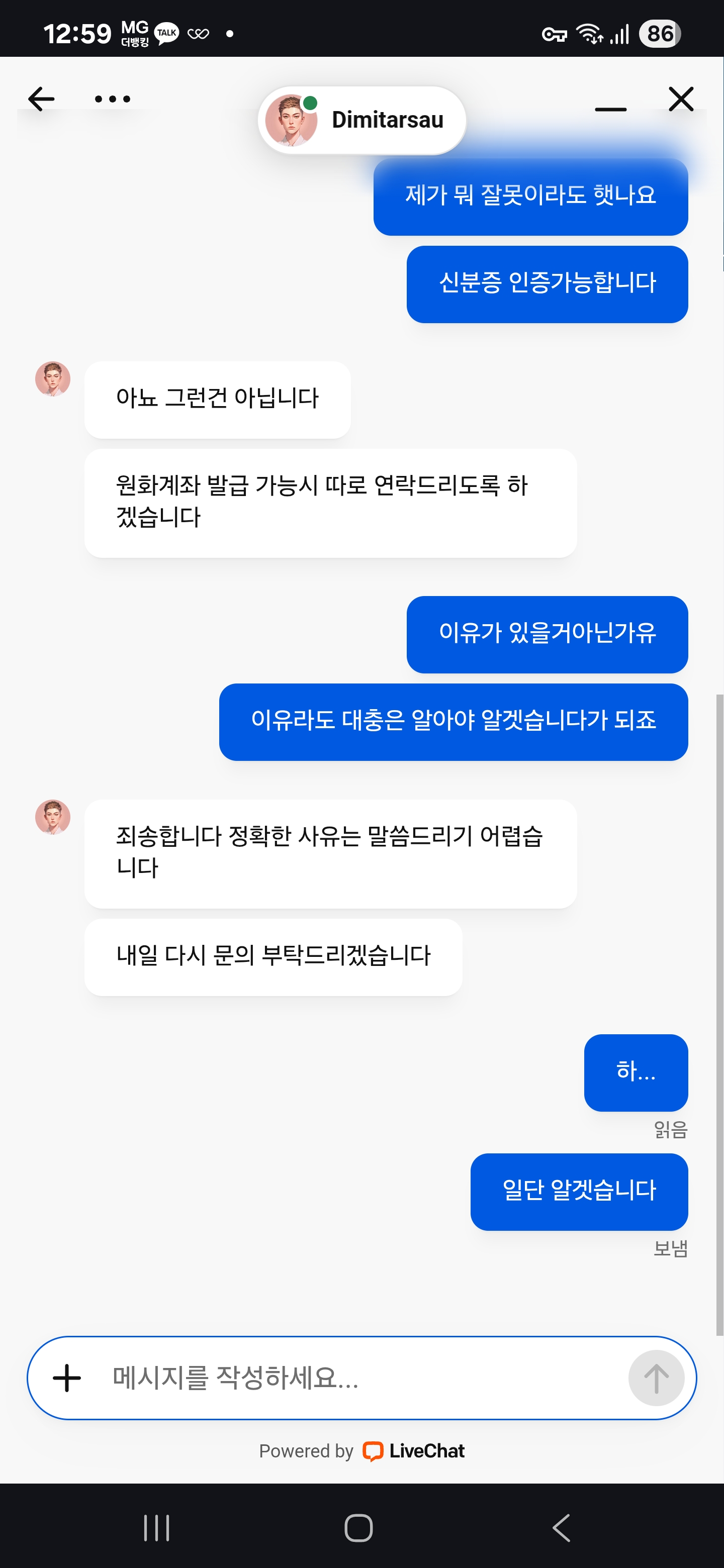Focus the message input field
Image resolution: width=724 pixels, height=1568 pixels.
pos(359,1378)
